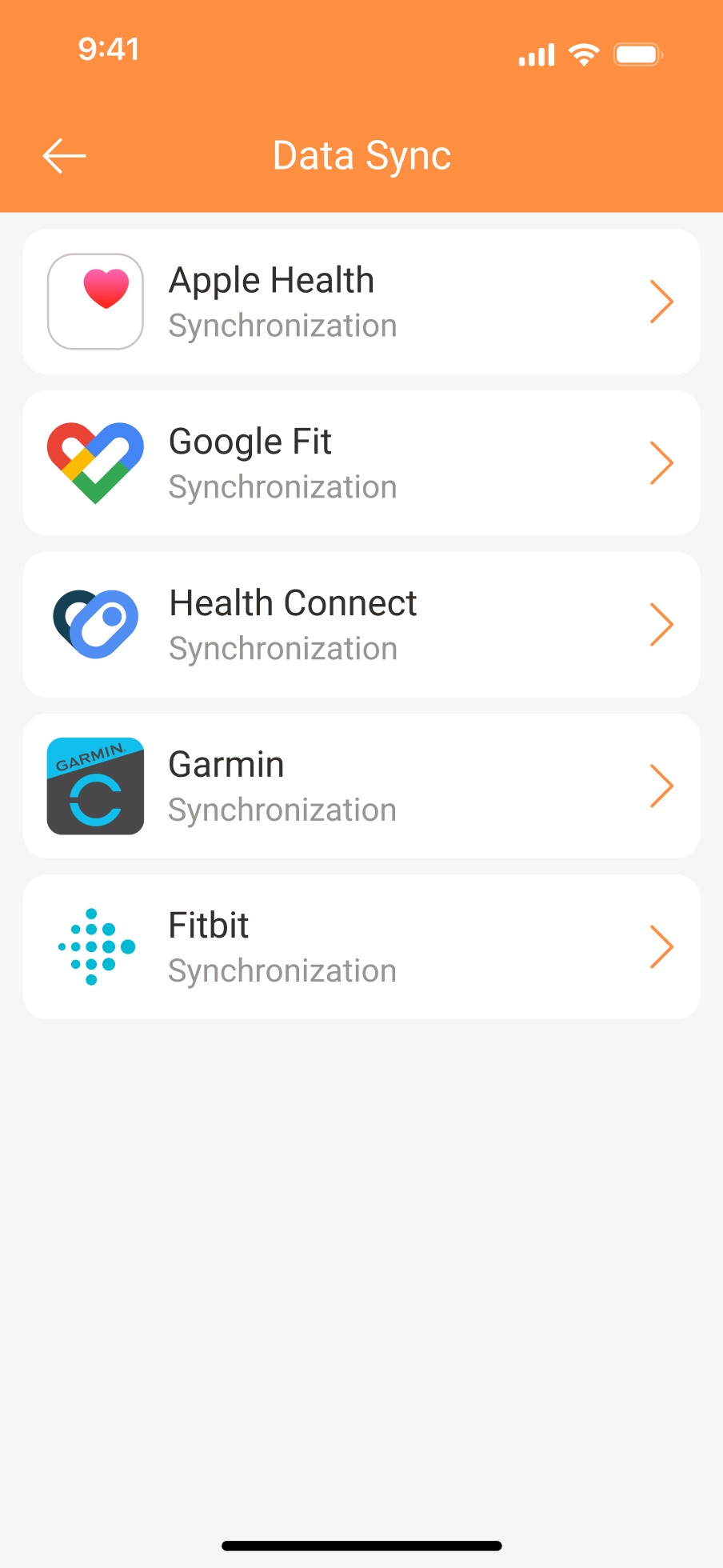Open the Garmin synchronization entry
This screenshot has height=1568, width=723.
point(361,786)
